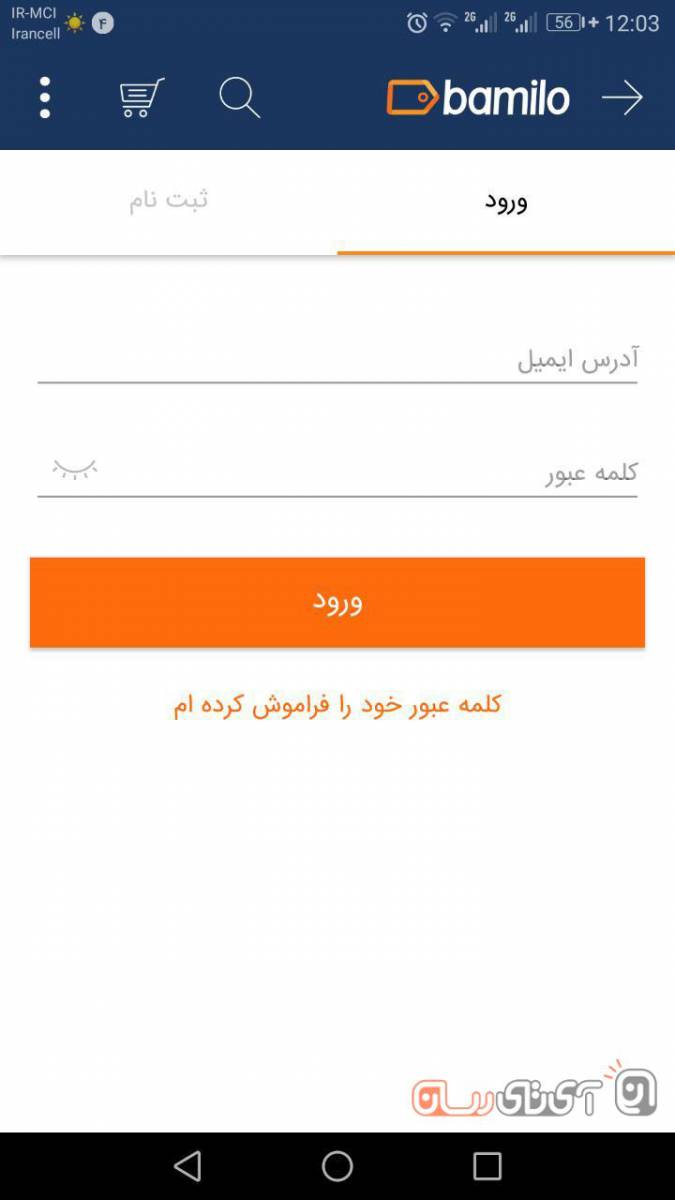This screenshot has height=1200, width=675.
Task: Focus the آدرس ایمیل email field
Action: pyautogui.click(x=337, y=360)
